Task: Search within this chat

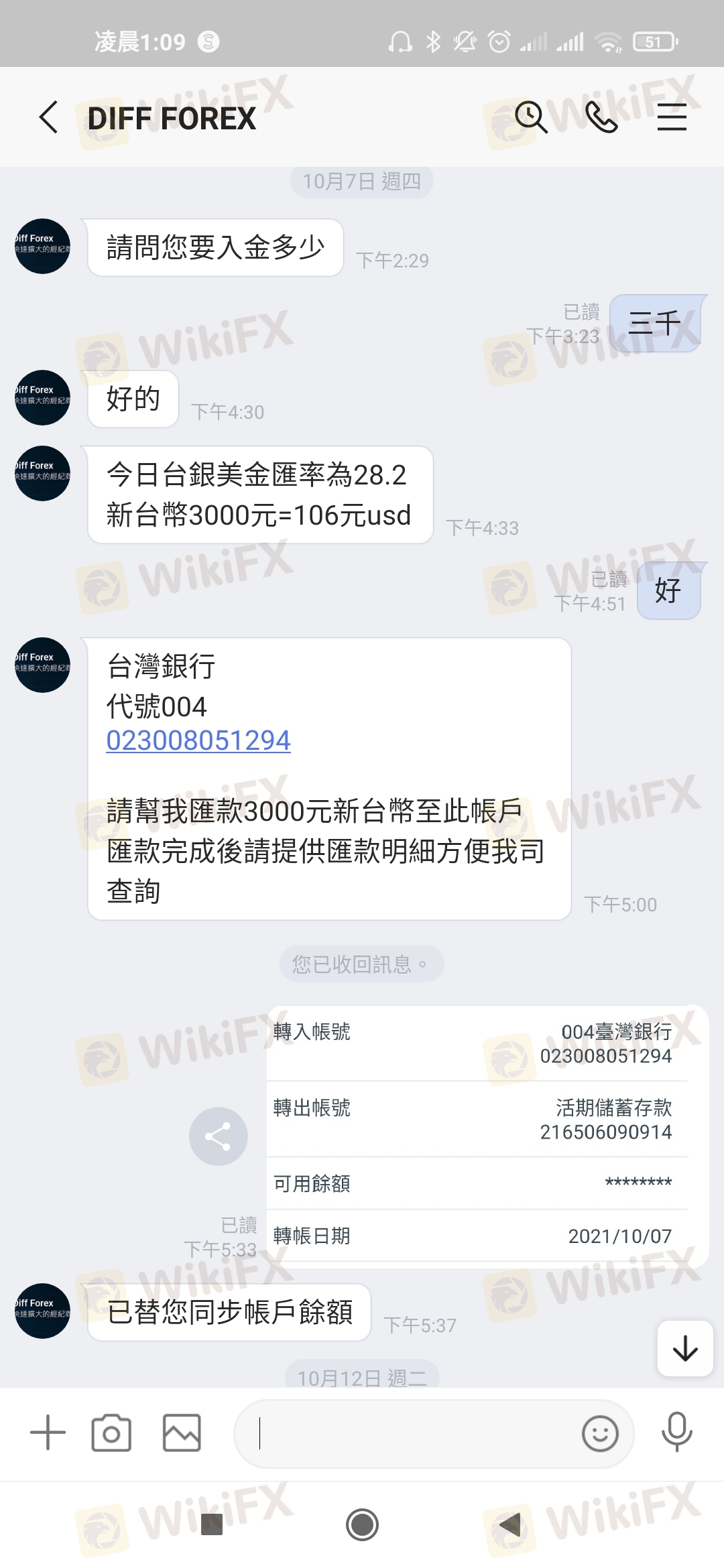Action: [531, 117]
